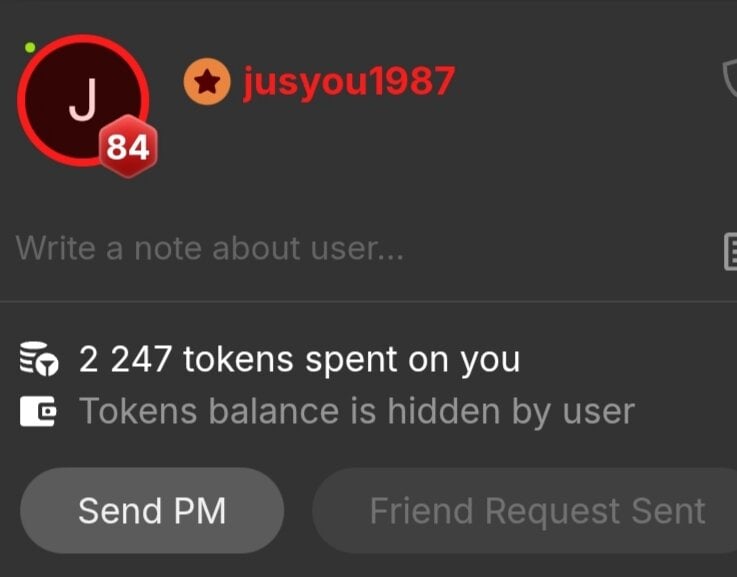Tap the Send PM button

[x=152, y=511]
